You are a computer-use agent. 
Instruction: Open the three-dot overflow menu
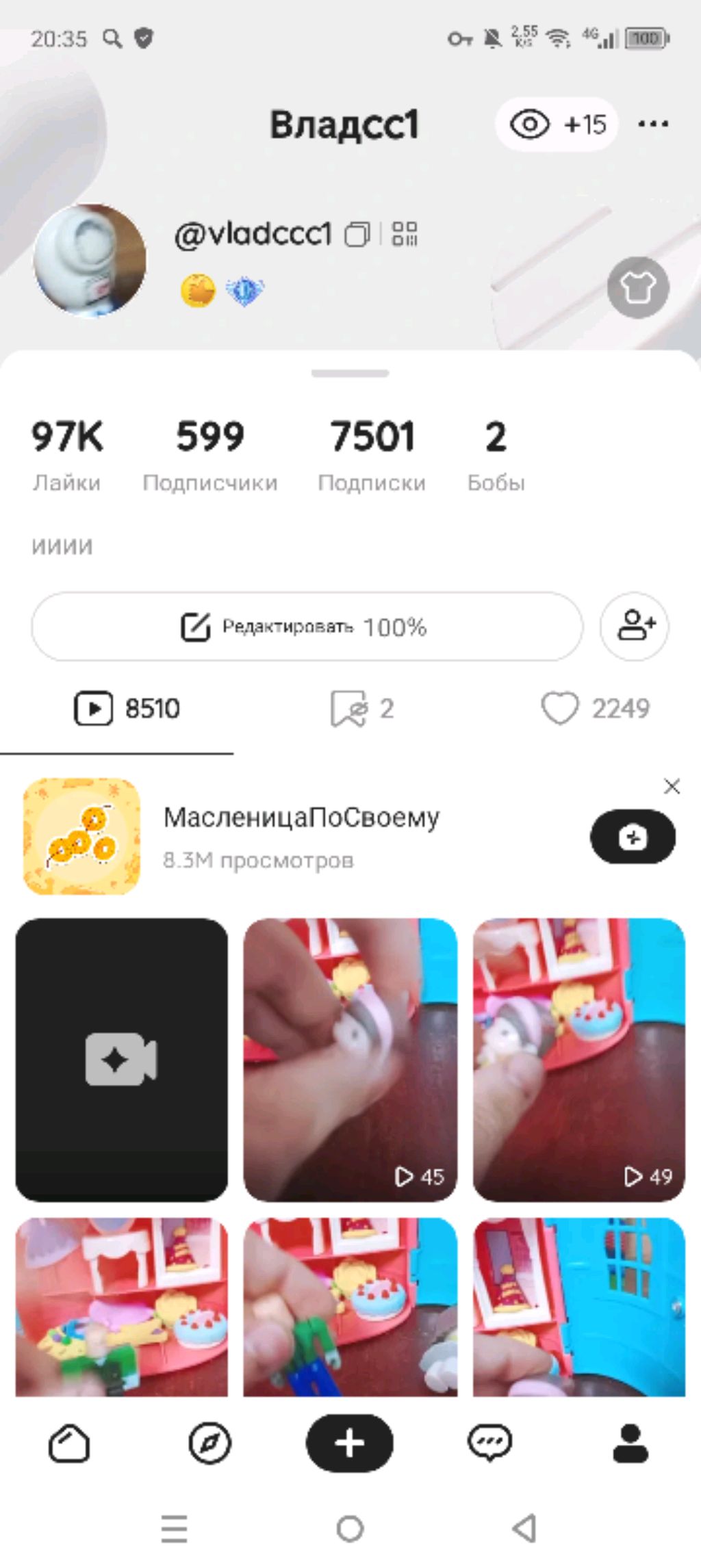coord(653,125)
